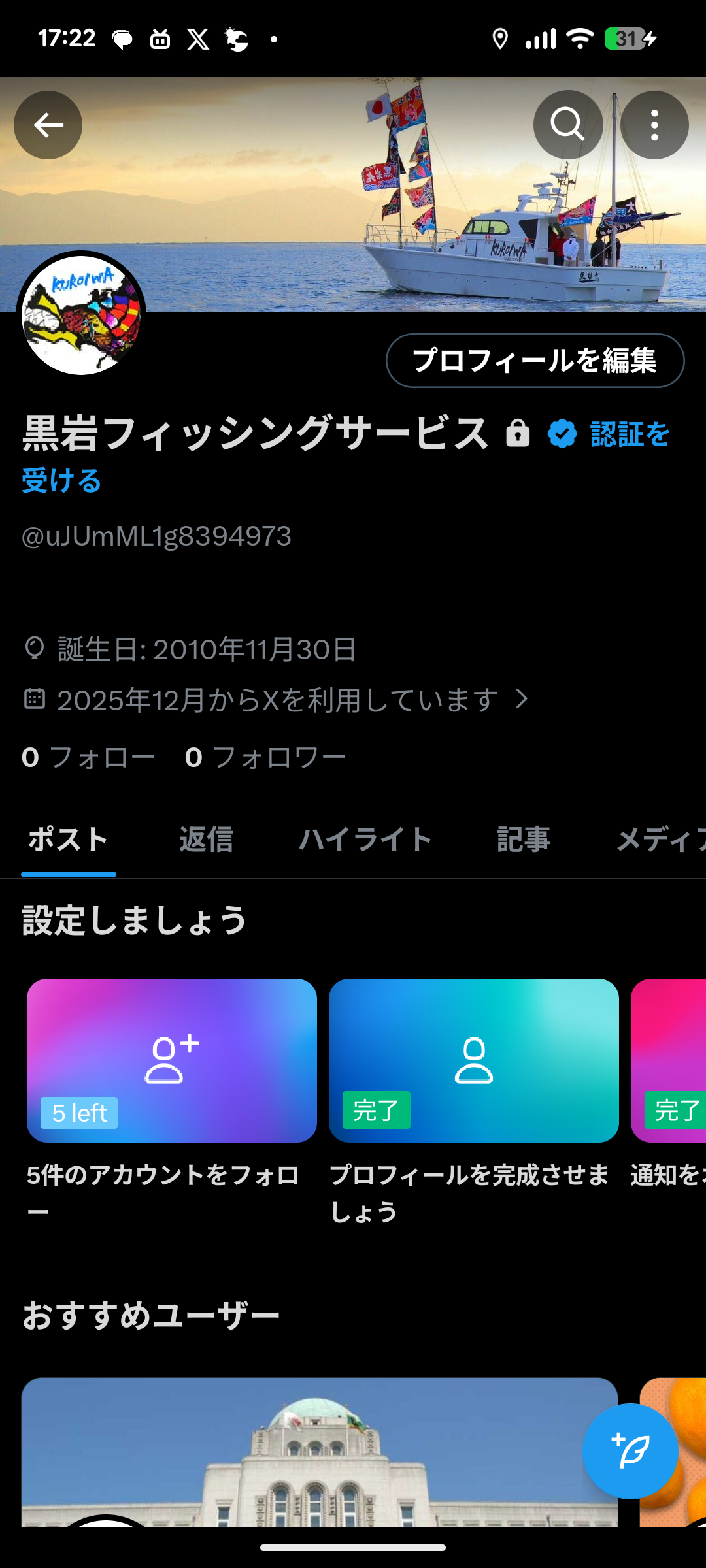Switch to the 返信 tab

point(205,840)
